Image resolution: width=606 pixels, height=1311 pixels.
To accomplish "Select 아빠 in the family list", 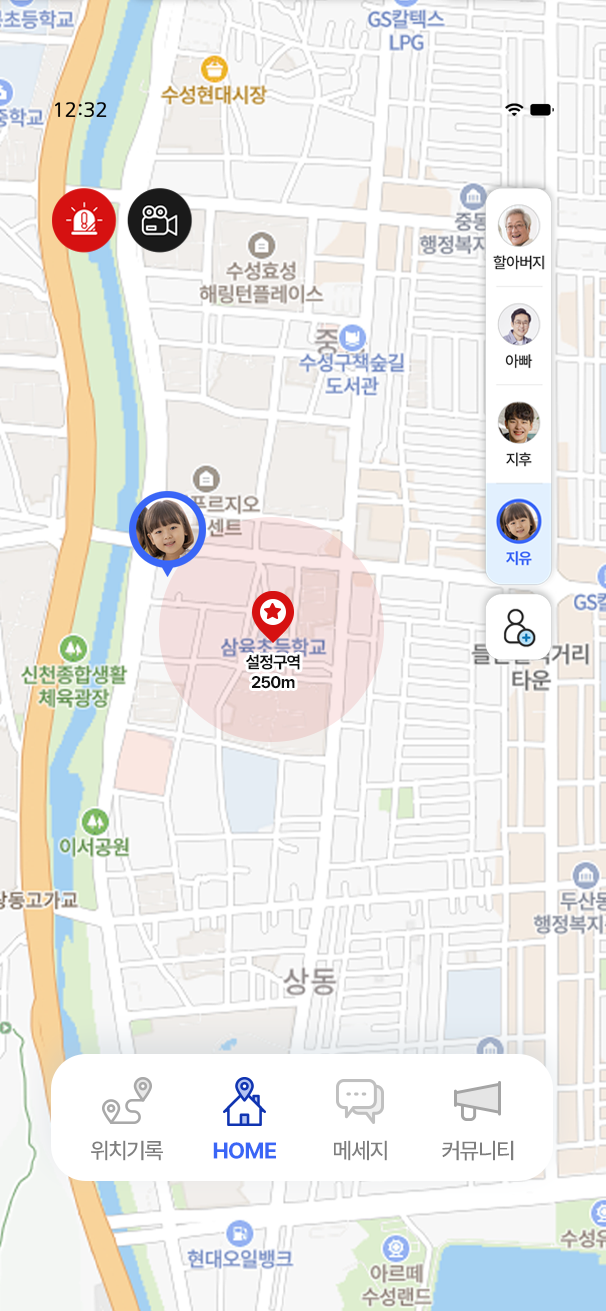I will [x=518, y=336].
